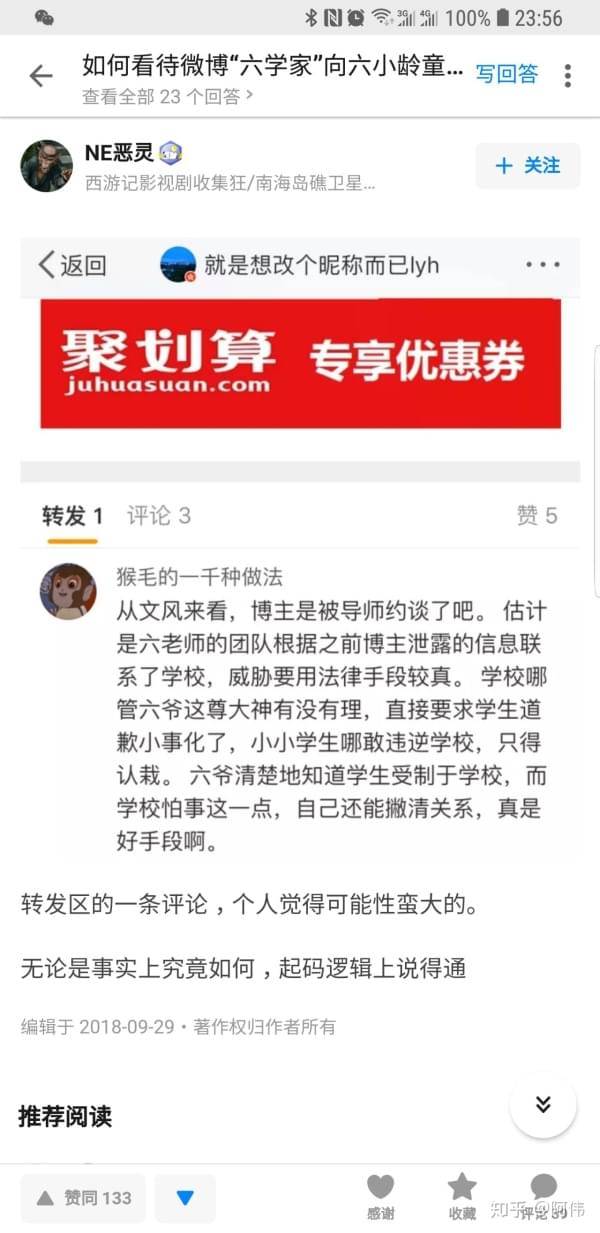Image resolution: width=600 pixels, height=1233 pixels.
Task: Open the overflow menu at top right
Action: [567, 76]
